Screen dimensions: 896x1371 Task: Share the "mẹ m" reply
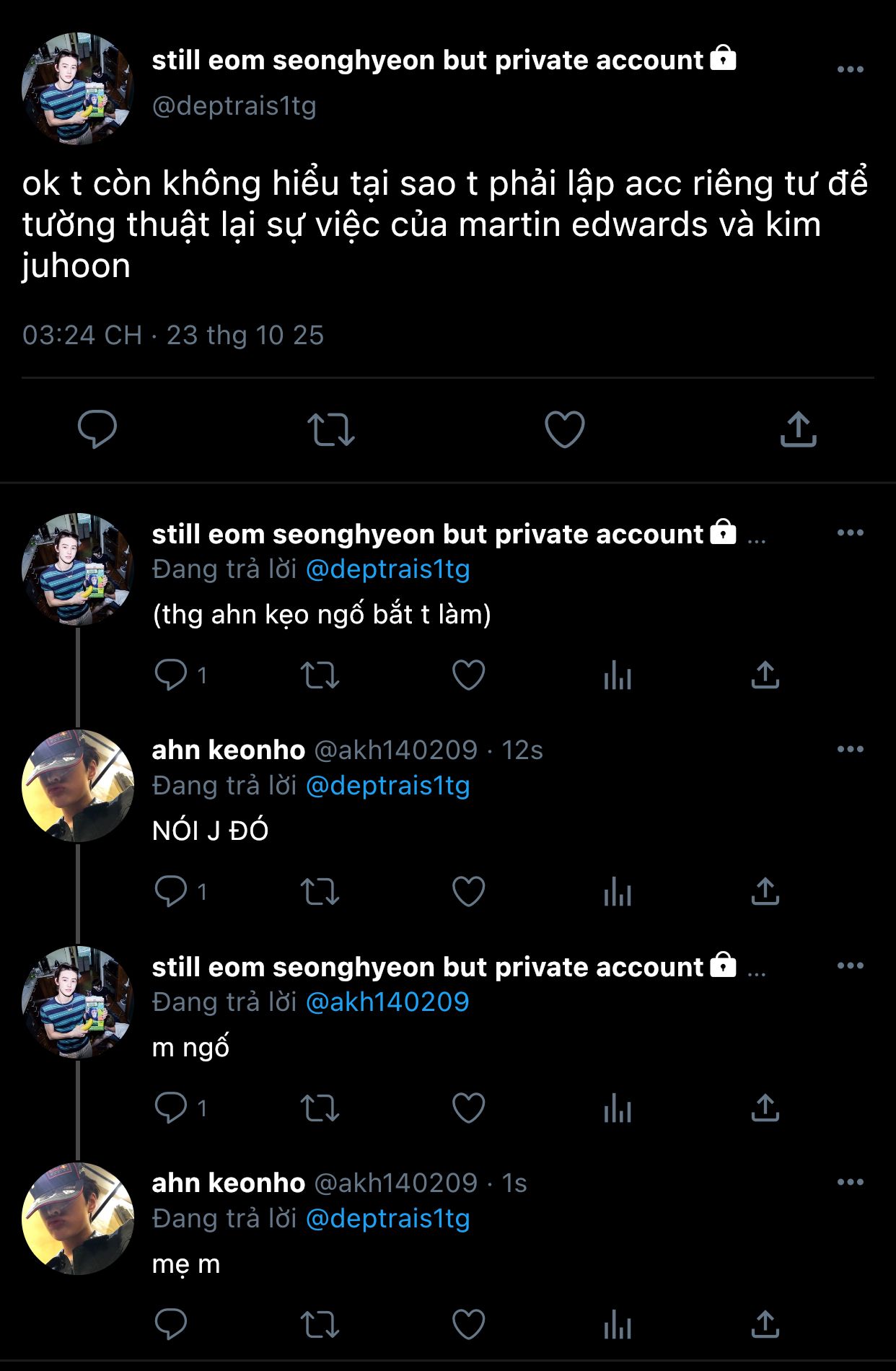pyautogui.click(x=765, y=1325)
